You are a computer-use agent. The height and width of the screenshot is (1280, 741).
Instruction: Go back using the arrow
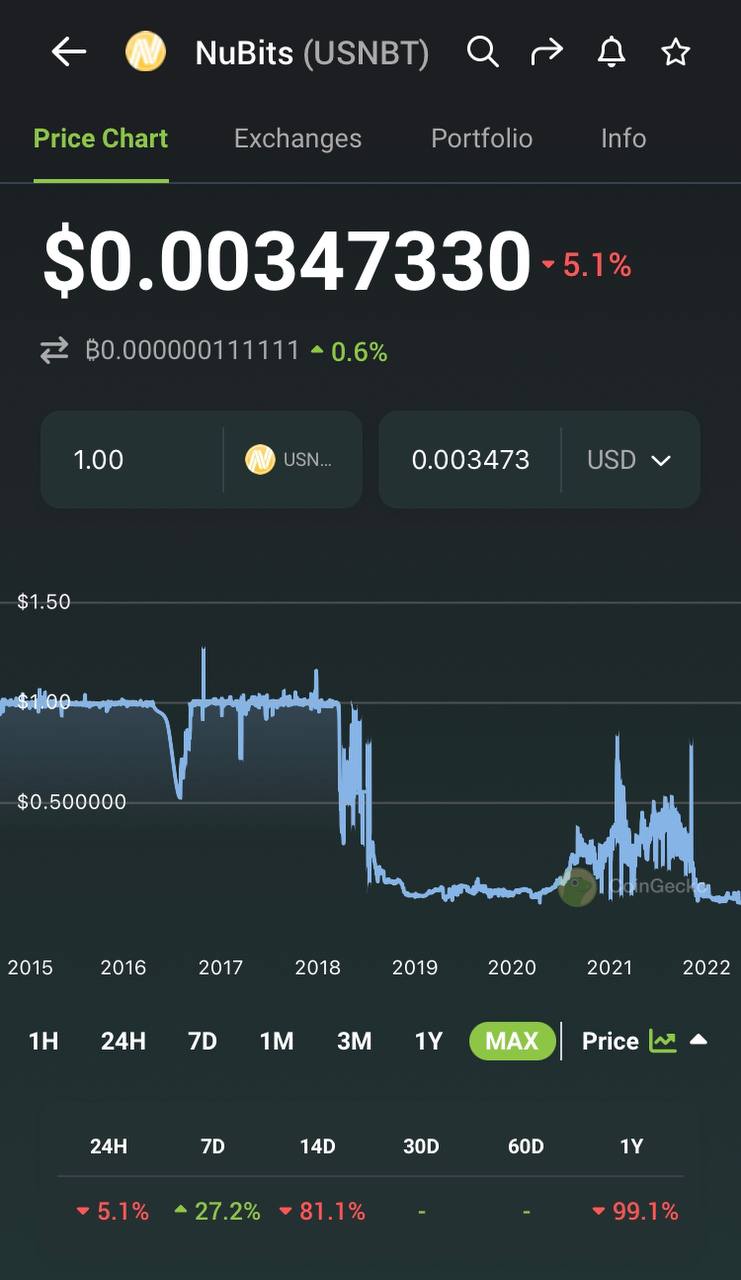(x=69, y=52)
